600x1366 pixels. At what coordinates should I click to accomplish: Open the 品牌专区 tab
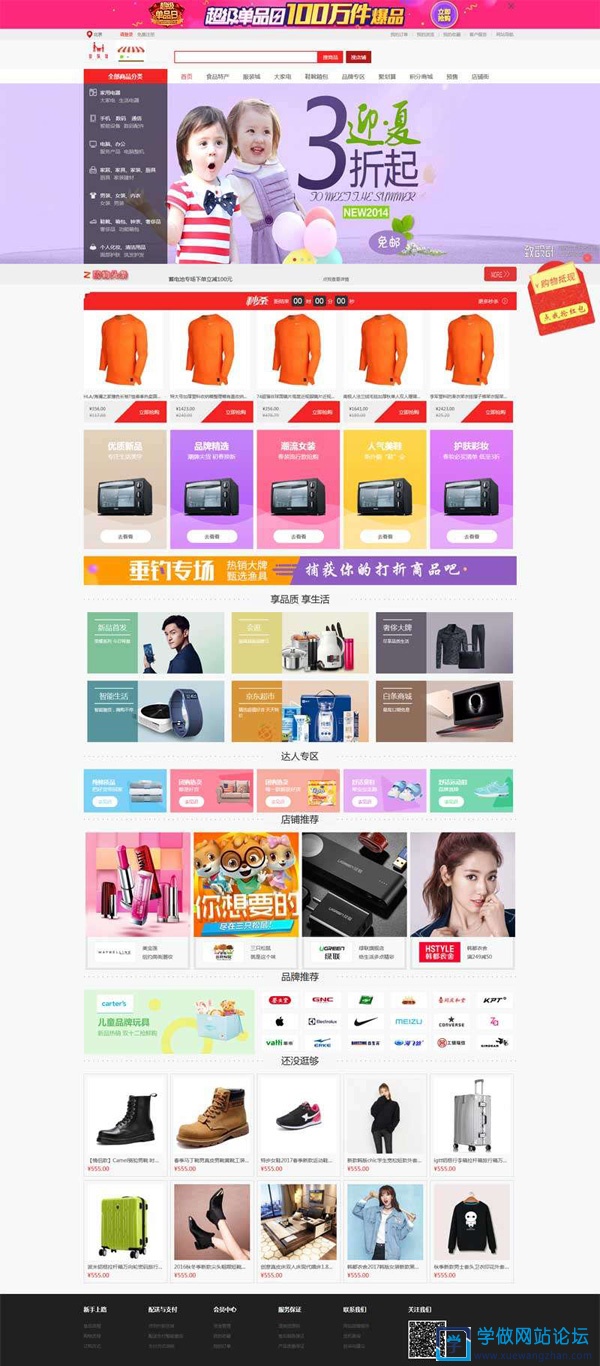point(353,77)
